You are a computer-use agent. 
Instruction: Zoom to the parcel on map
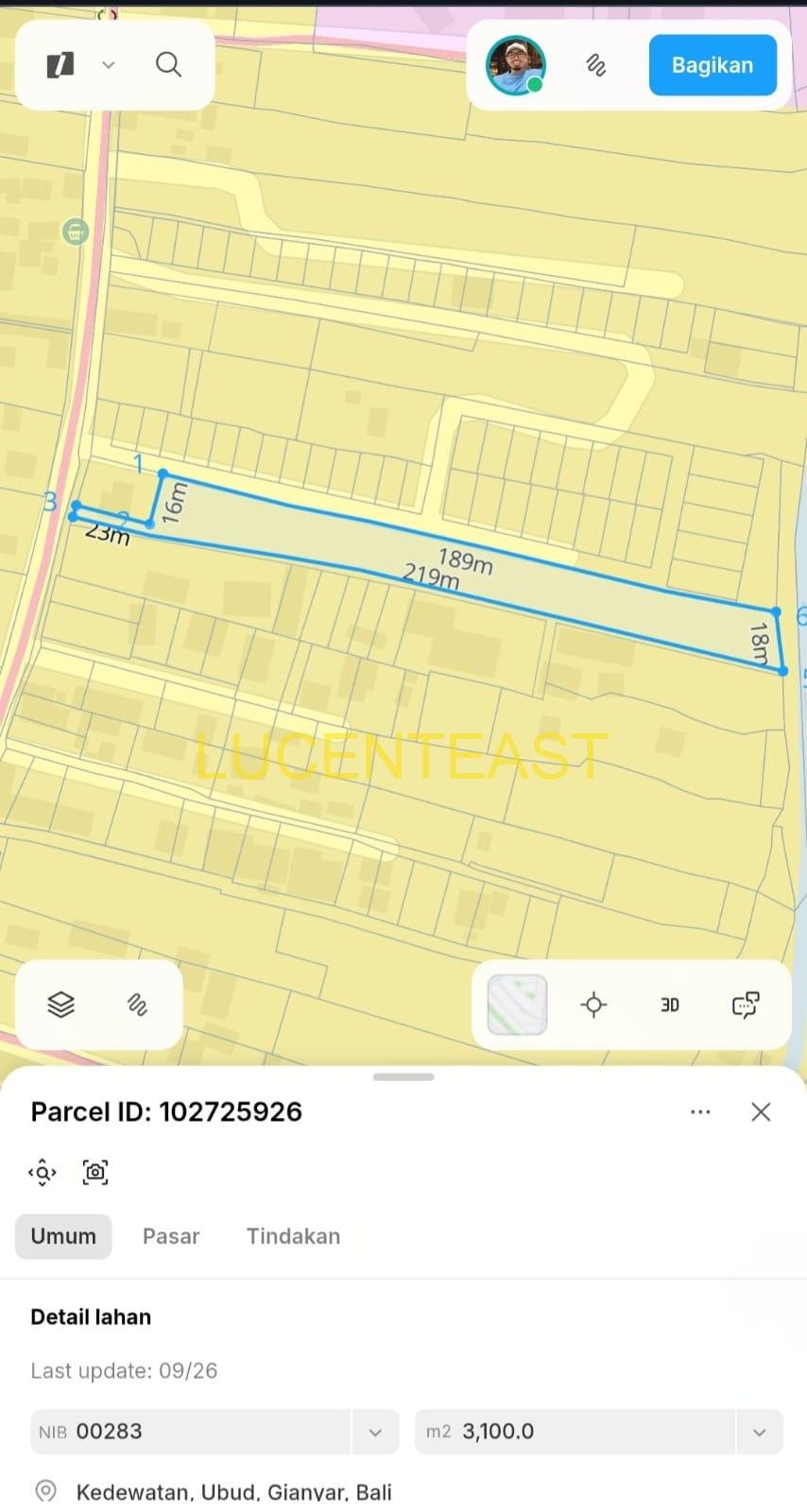43,1173
